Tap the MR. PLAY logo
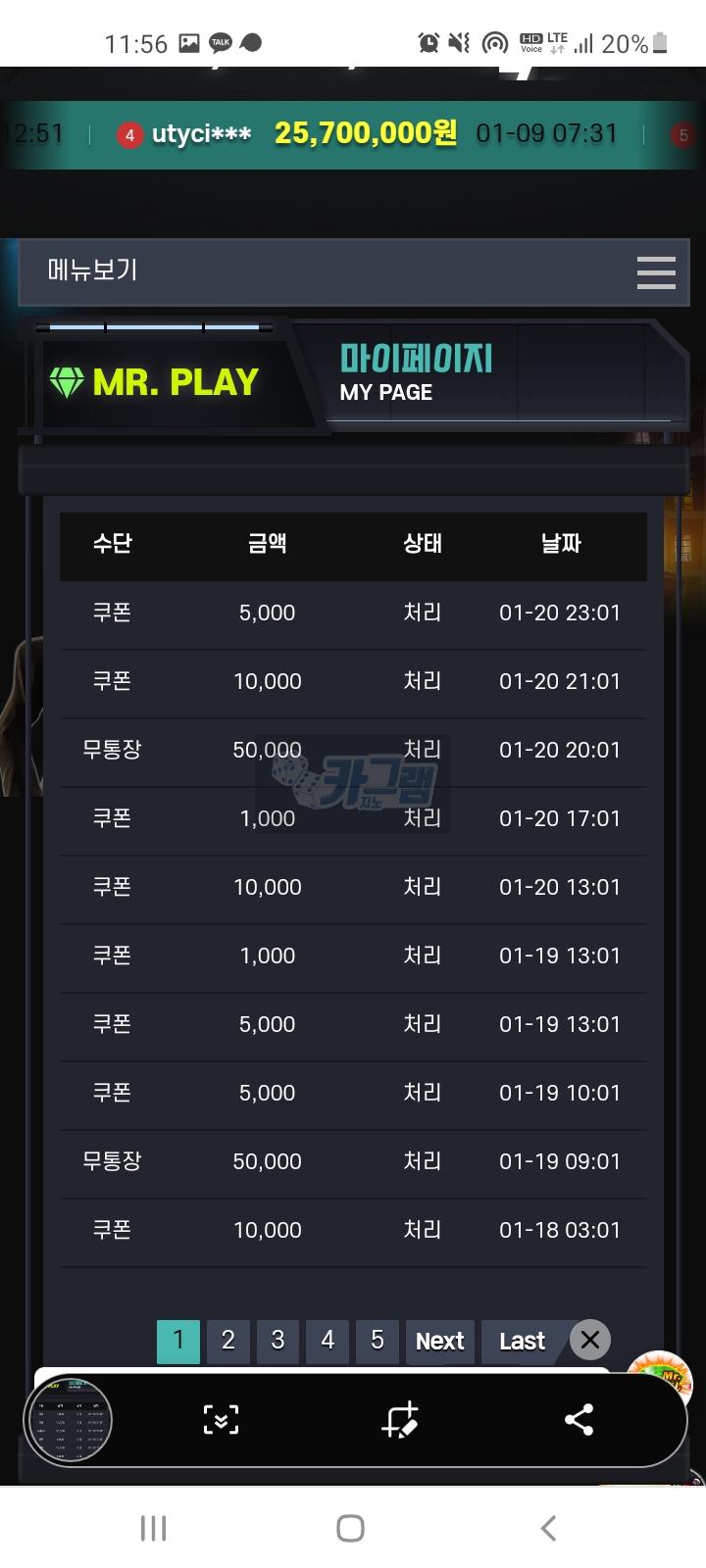Viewport: 706px width, 1568px height. point(155,382)
